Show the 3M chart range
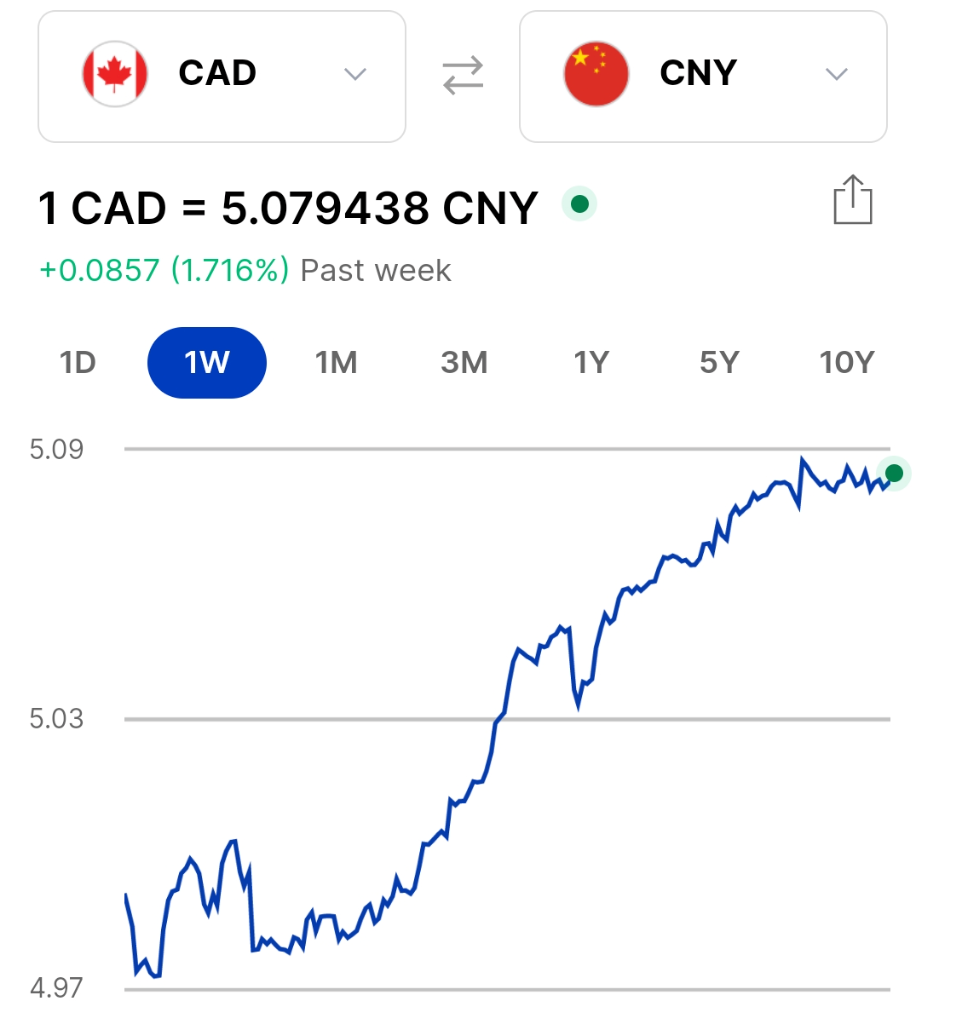 pos(464,362)
